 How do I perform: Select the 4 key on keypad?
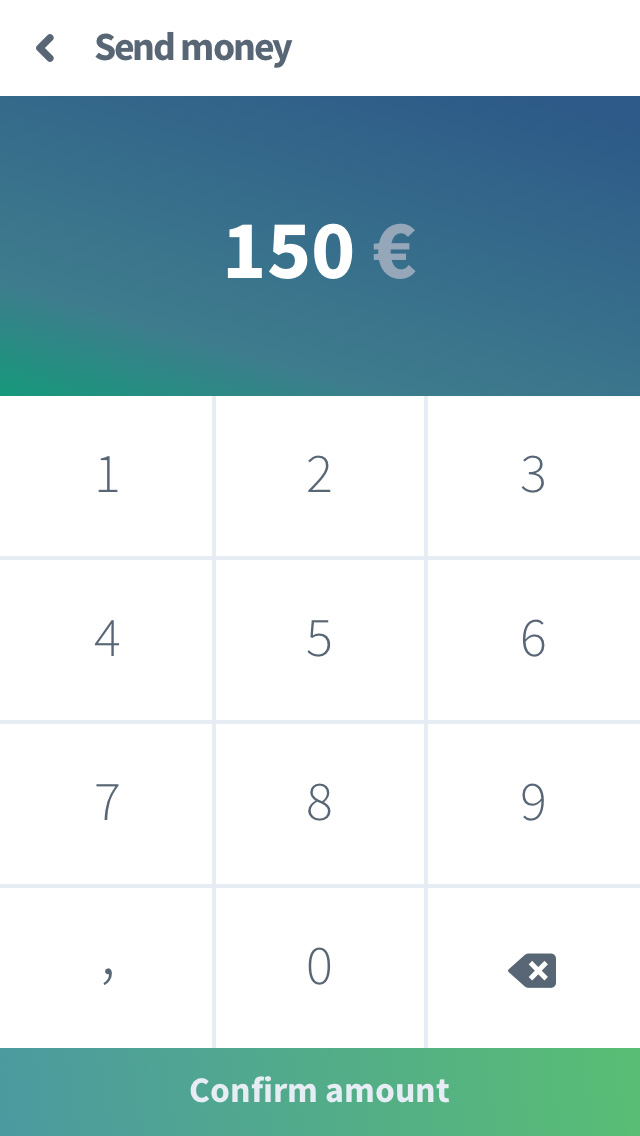point(107,639)
